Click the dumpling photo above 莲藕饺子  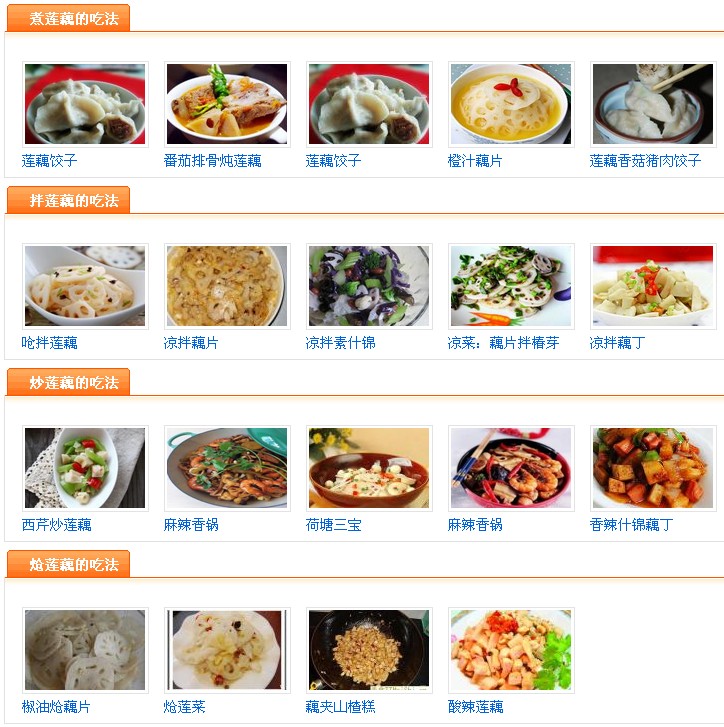click(x=84, y=103)
